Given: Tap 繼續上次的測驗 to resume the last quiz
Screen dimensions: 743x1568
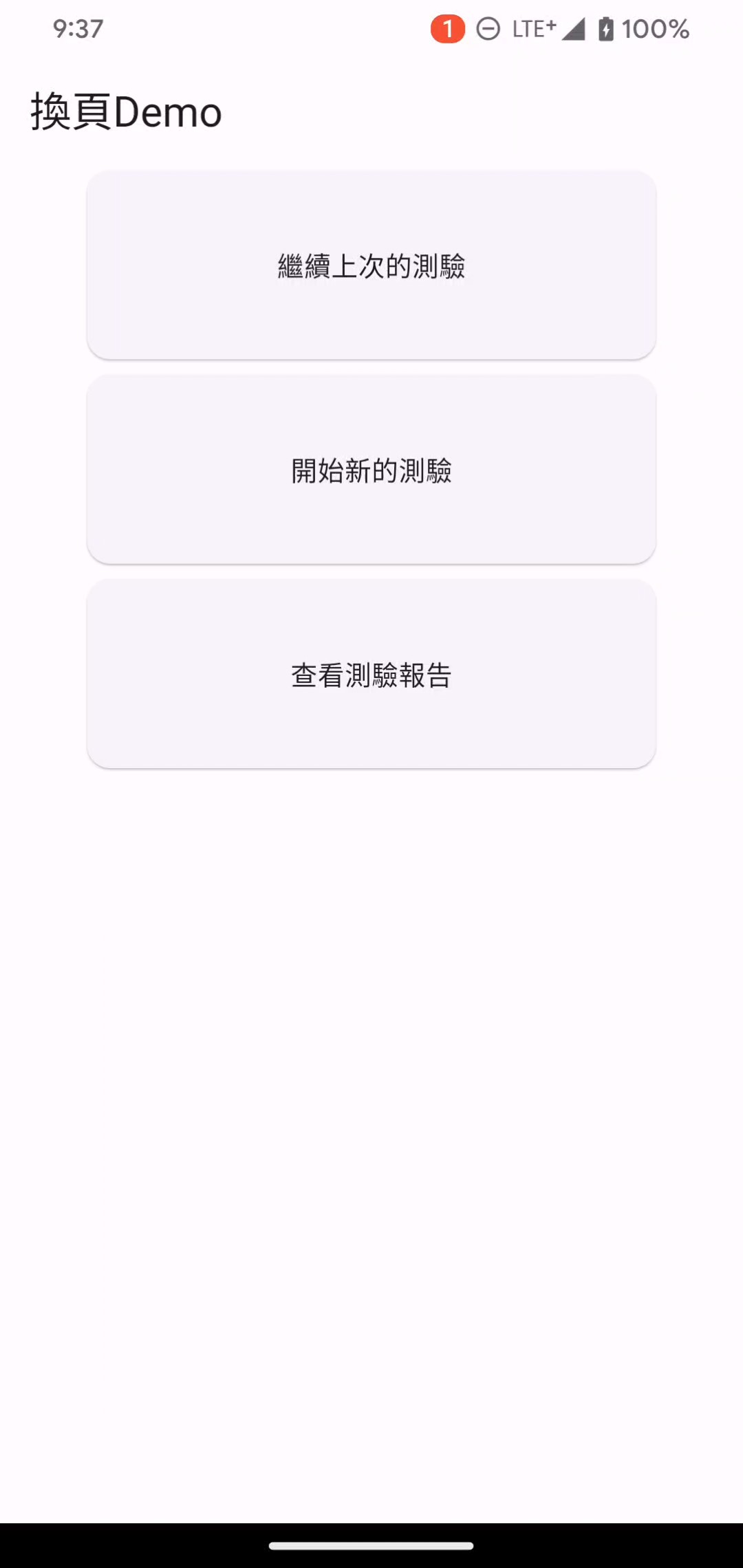Looking at the screenshot, I should pos(371,265).
